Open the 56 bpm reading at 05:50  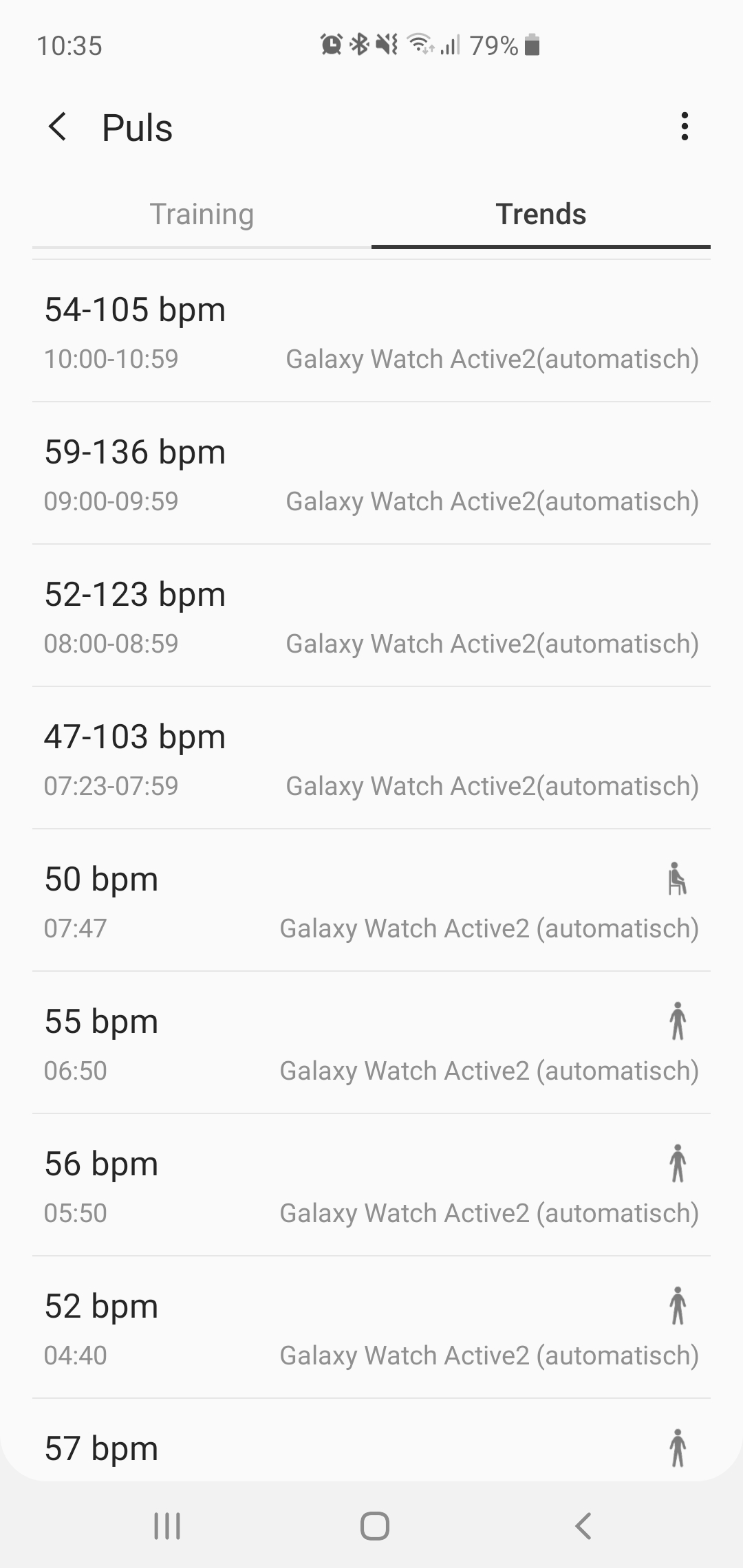371,1186
